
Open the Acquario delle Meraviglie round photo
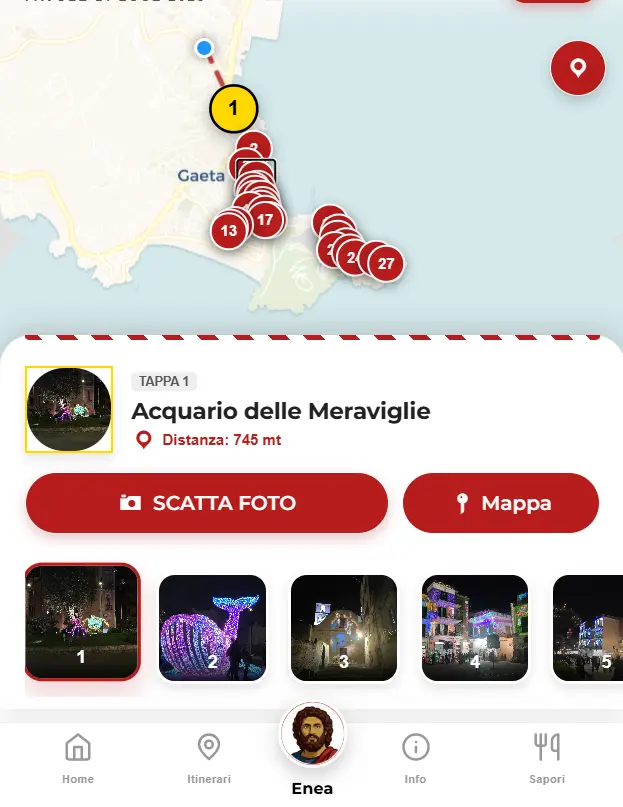(69, 410)
